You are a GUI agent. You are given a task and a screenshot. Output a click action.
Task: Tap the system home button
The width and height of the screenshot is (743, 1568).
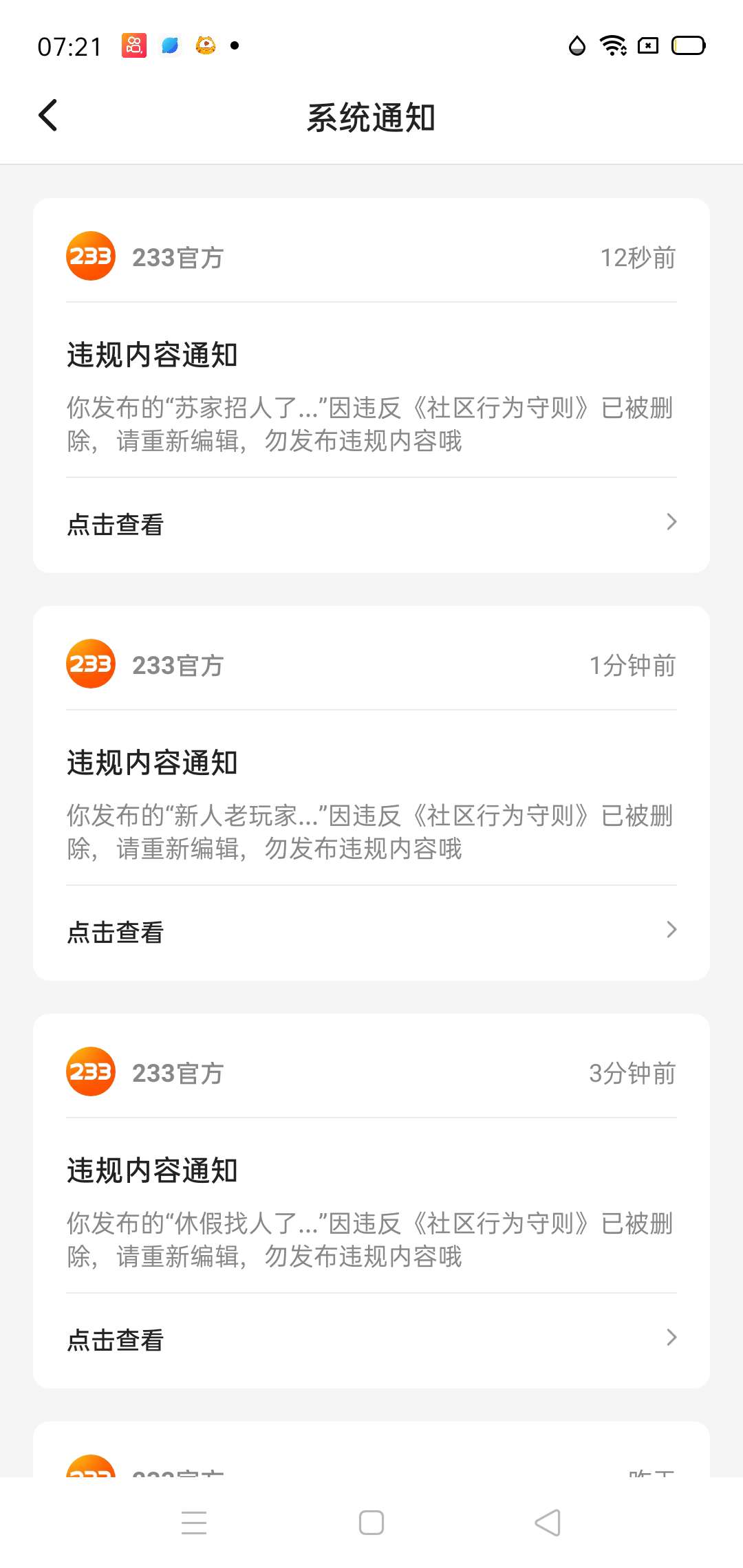tap(371, 1523)
